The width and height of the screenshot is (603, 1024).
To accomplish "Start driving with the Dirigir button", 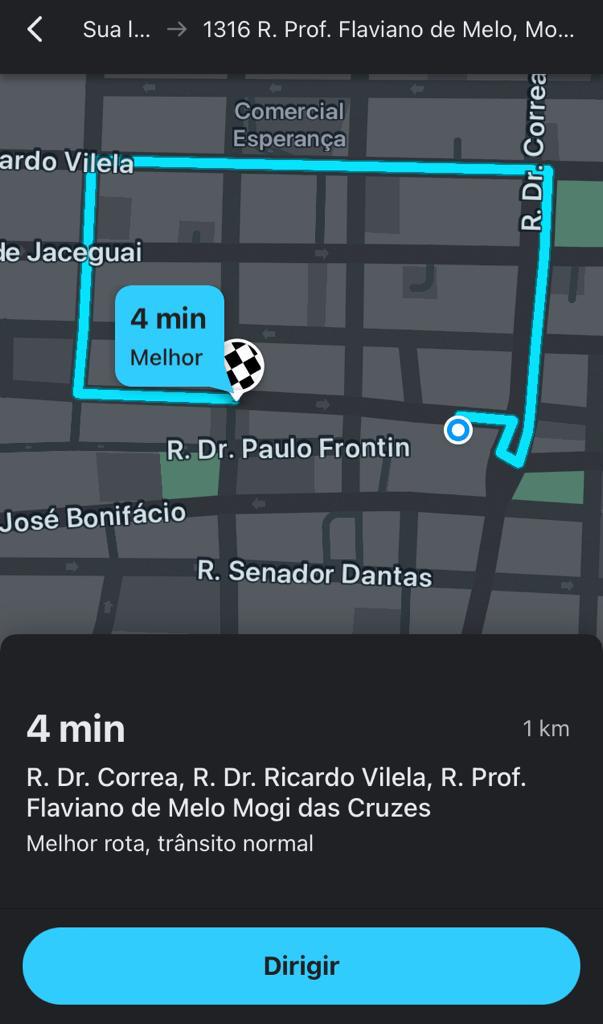I will click(x=301, y=966).
